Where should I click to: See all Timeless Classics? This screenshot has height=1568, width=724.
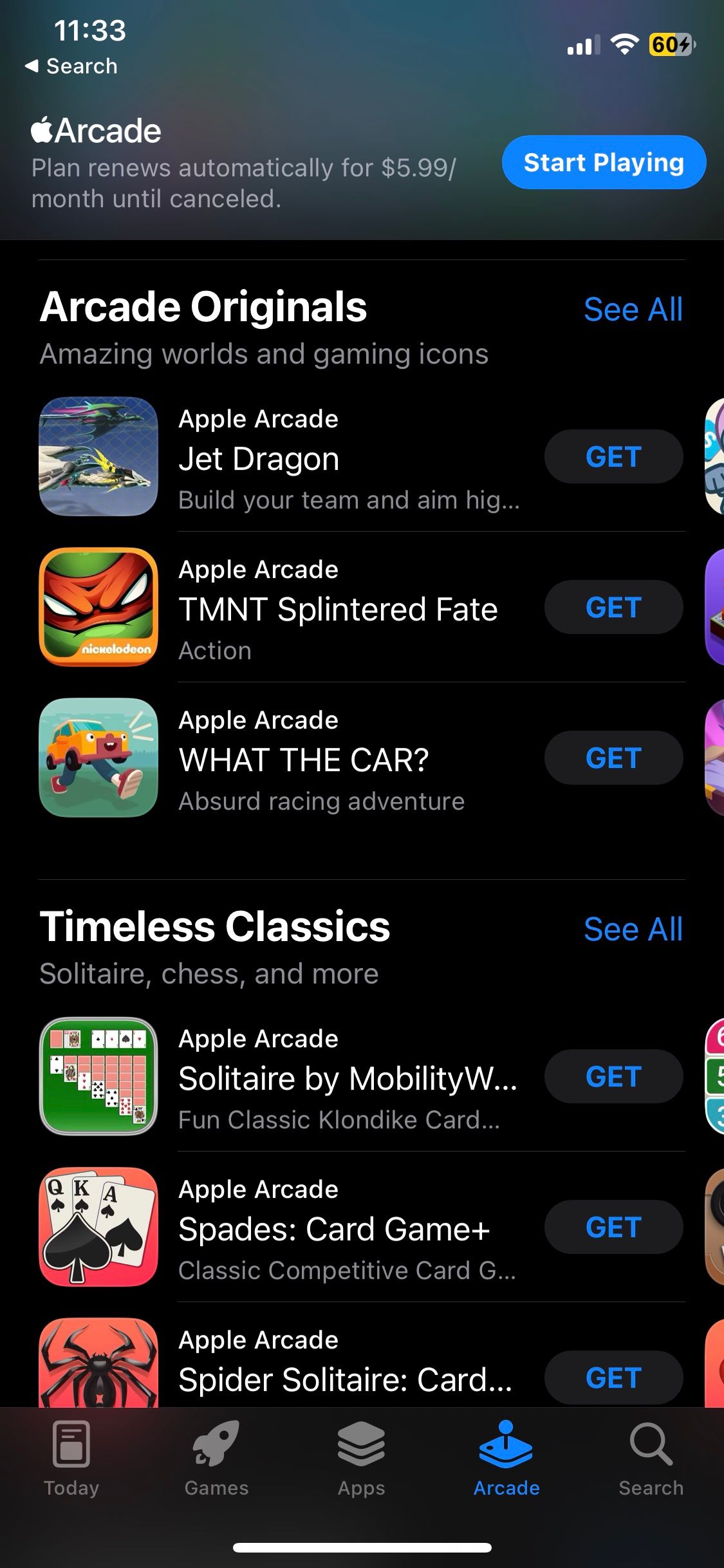point(633,929)
